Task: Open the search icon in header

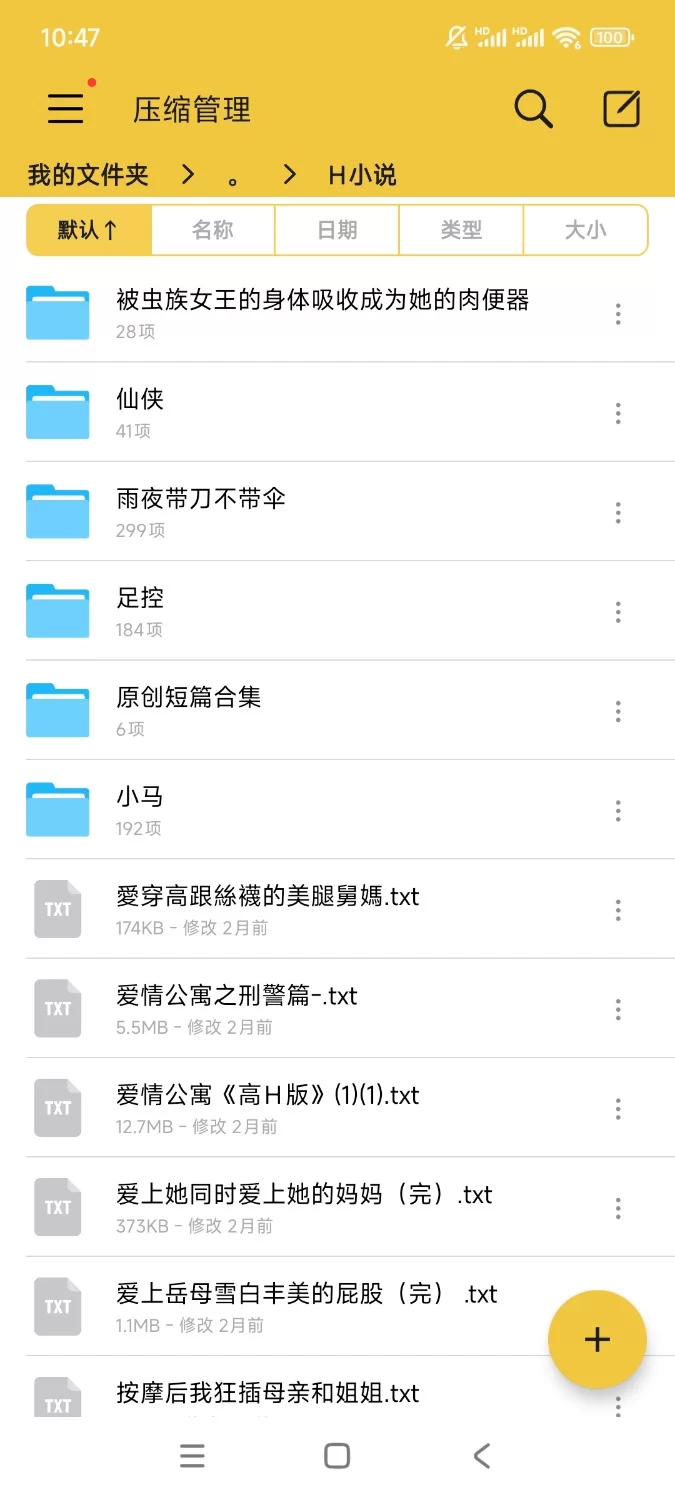Action: (x=533, y=109)
